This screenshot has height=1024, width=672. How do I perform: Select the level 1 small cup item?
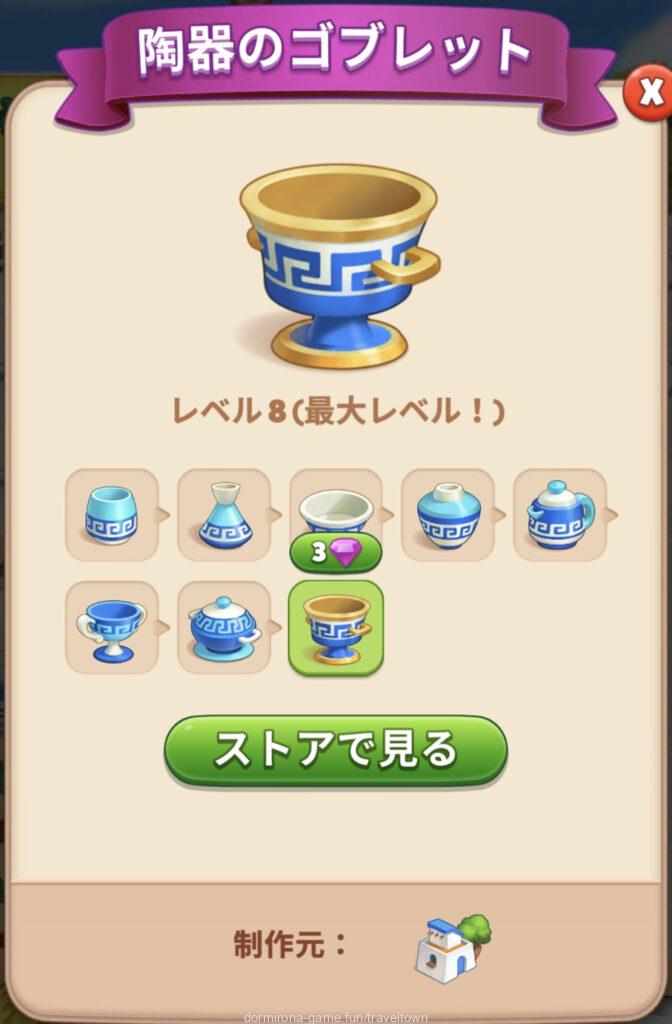(111, 514)
